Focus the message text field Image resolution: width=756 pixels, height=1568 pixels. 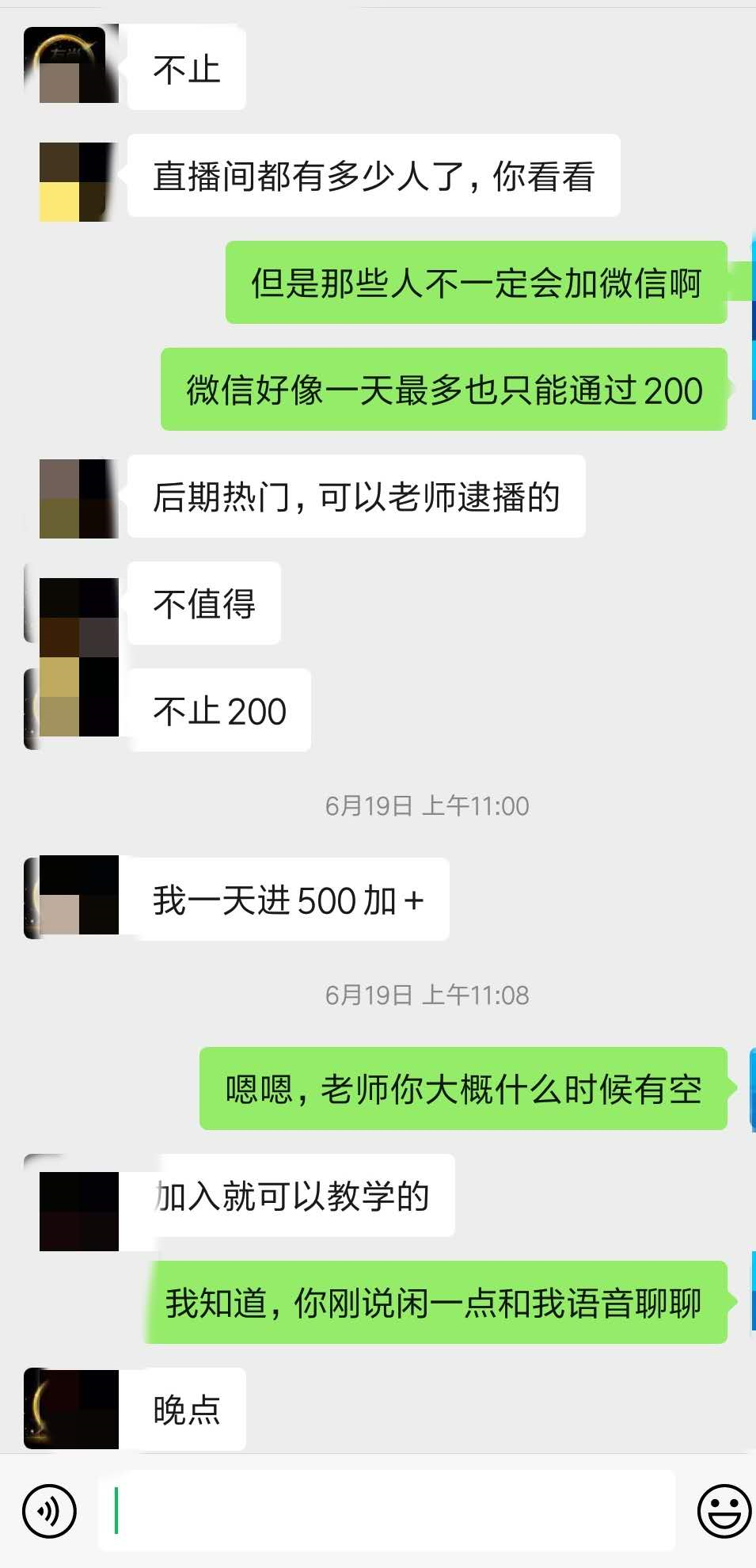point(386,1511)
